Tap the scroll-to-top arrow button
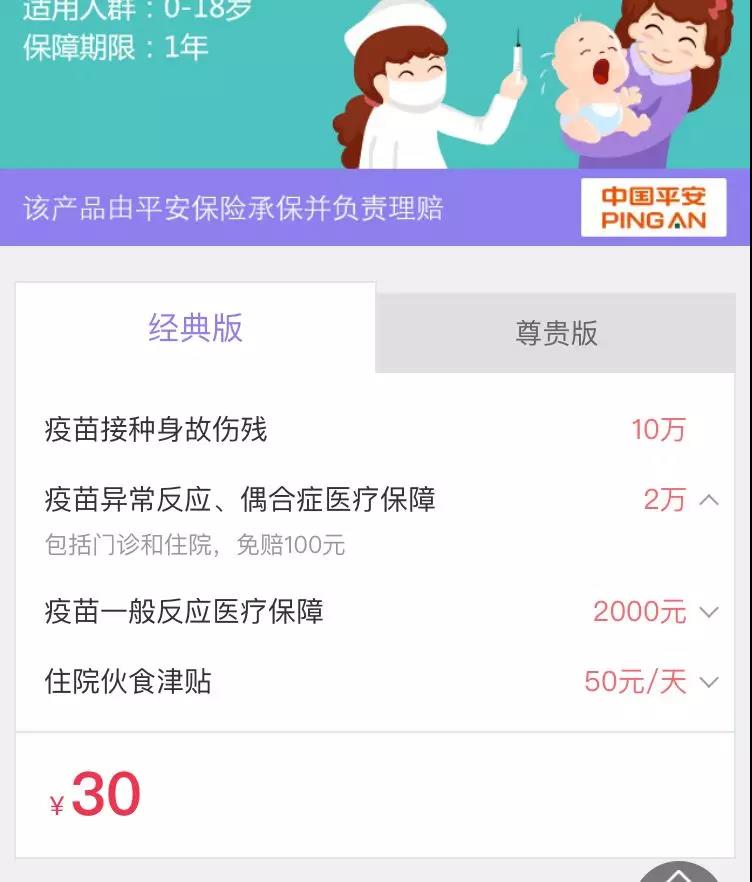Screen dimensions: 752x882 [x=679, y=873]
